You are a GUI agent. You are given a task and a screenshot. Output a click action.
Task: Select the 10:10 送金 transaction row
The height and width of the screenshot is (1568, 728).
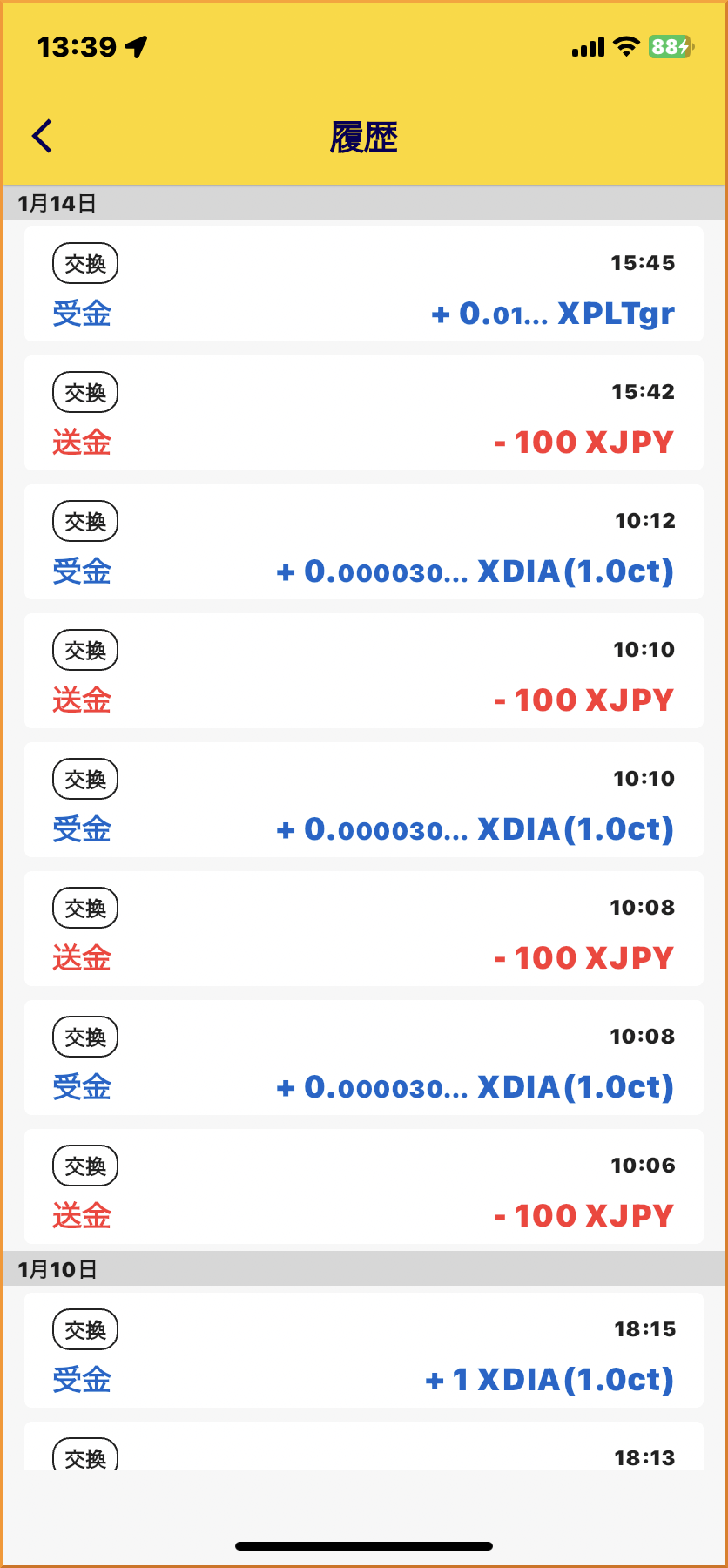coord(363,671)
